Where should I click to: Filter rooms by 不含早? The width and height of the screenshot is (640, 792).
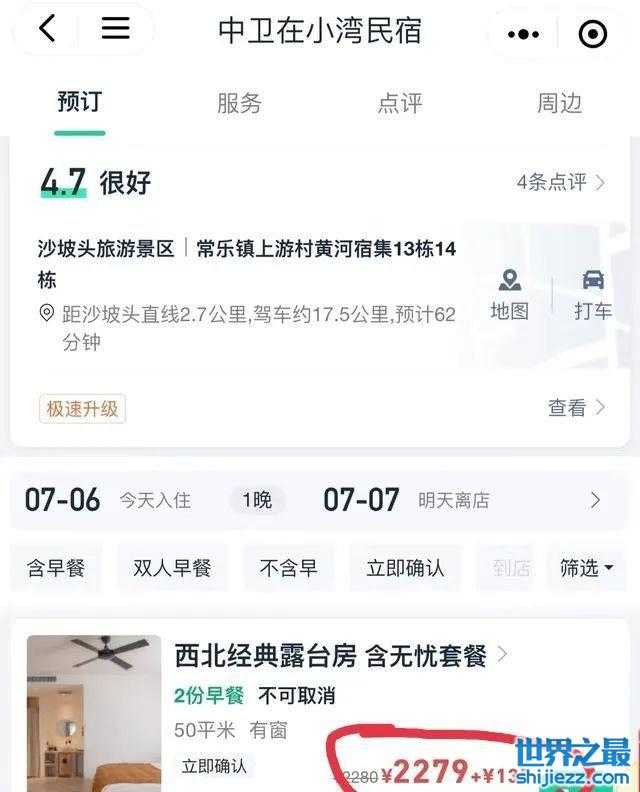pos(288,568)
